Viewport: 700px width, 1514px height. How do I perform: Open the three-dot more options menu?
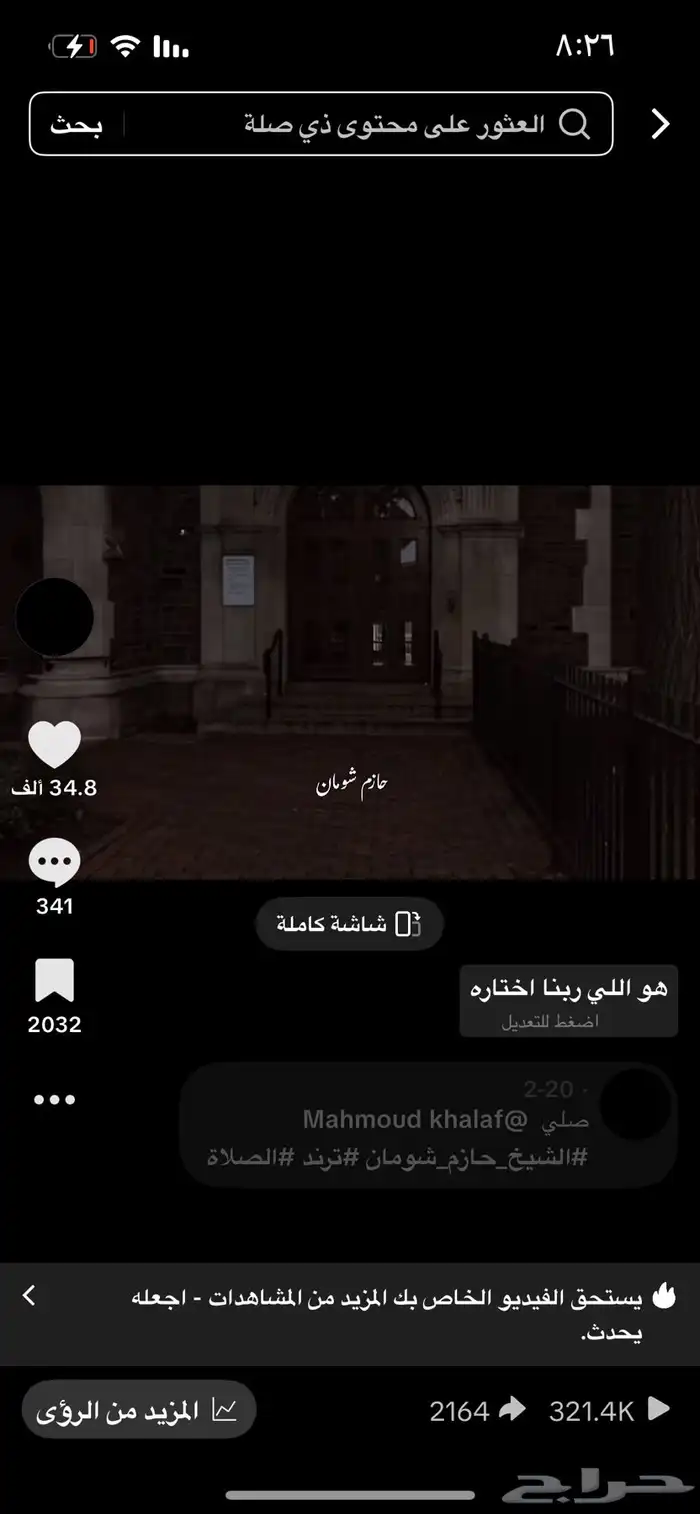(x=54, y=1099)
